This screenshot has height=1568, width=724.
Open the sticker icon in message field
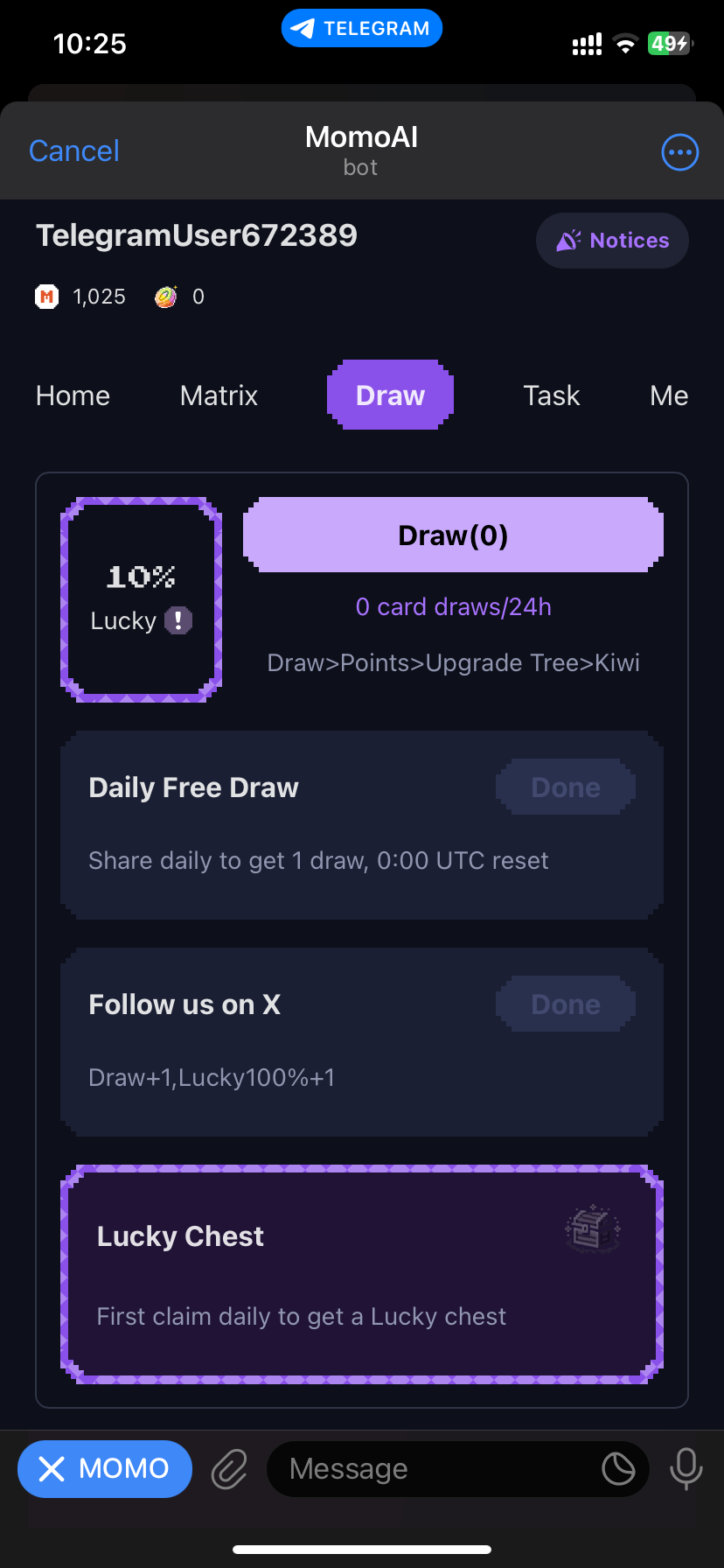tap(618, 1469)
